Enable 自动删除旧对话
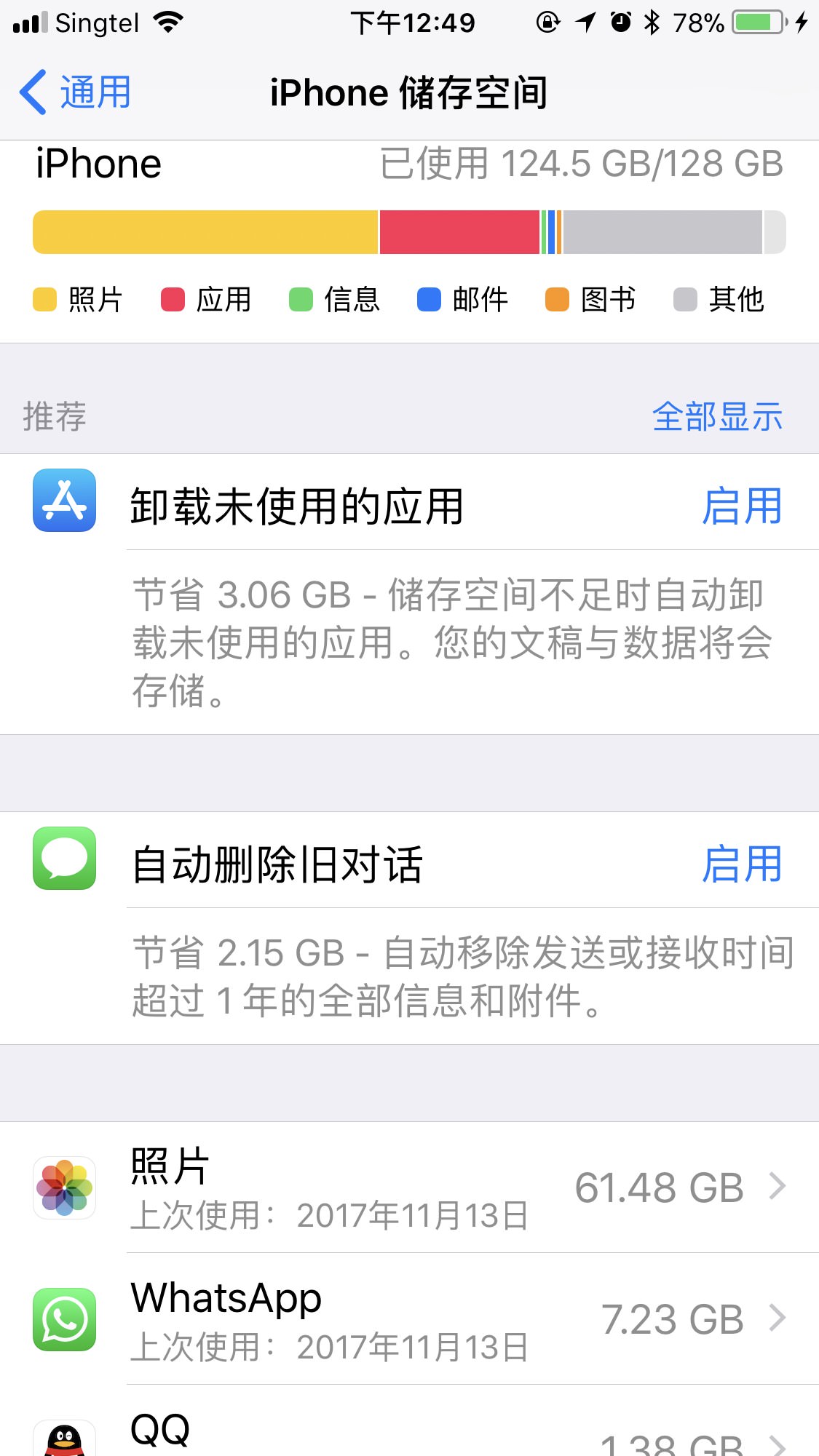Screen dimensions: 819x1456 coord(741,864)
